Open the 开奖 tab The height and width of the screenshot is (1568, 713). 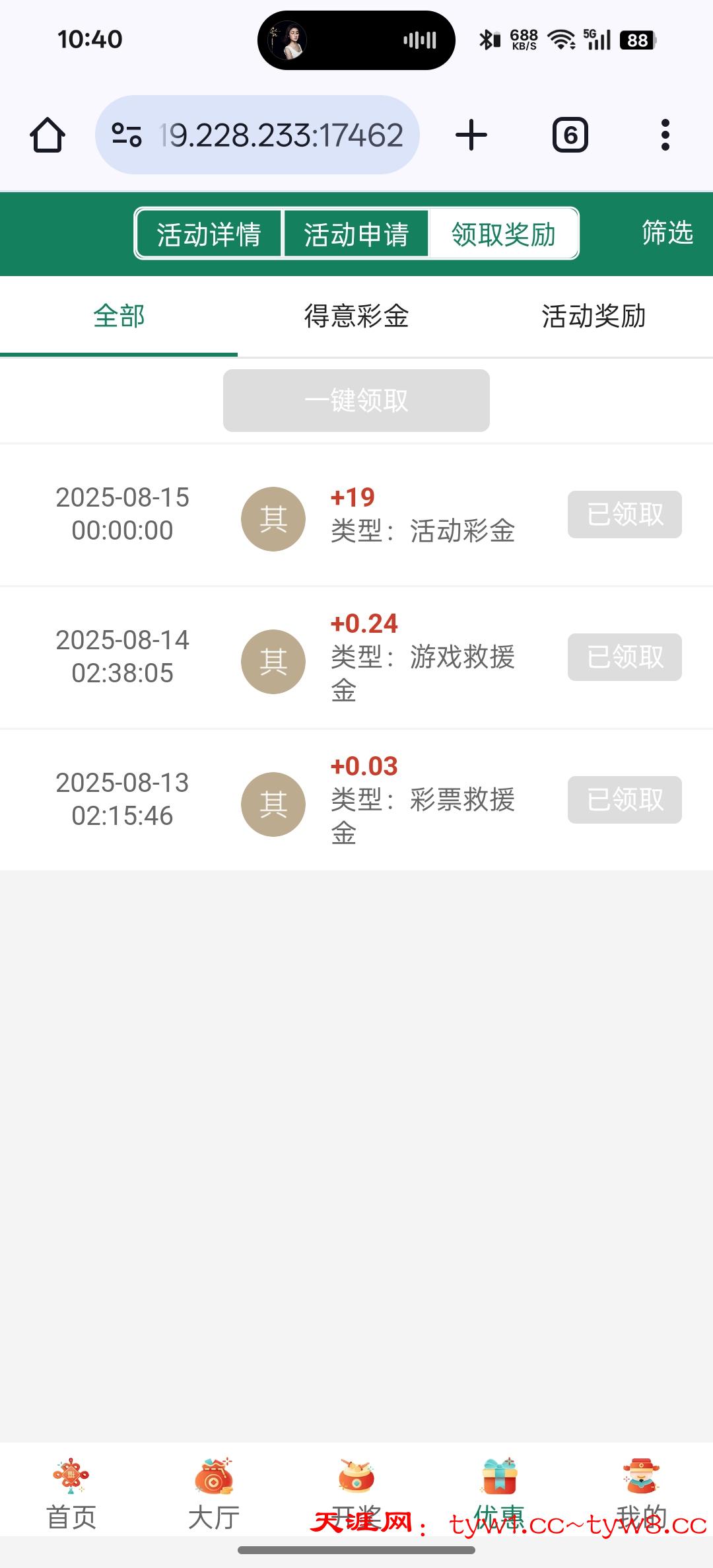tap(356, 1489)
